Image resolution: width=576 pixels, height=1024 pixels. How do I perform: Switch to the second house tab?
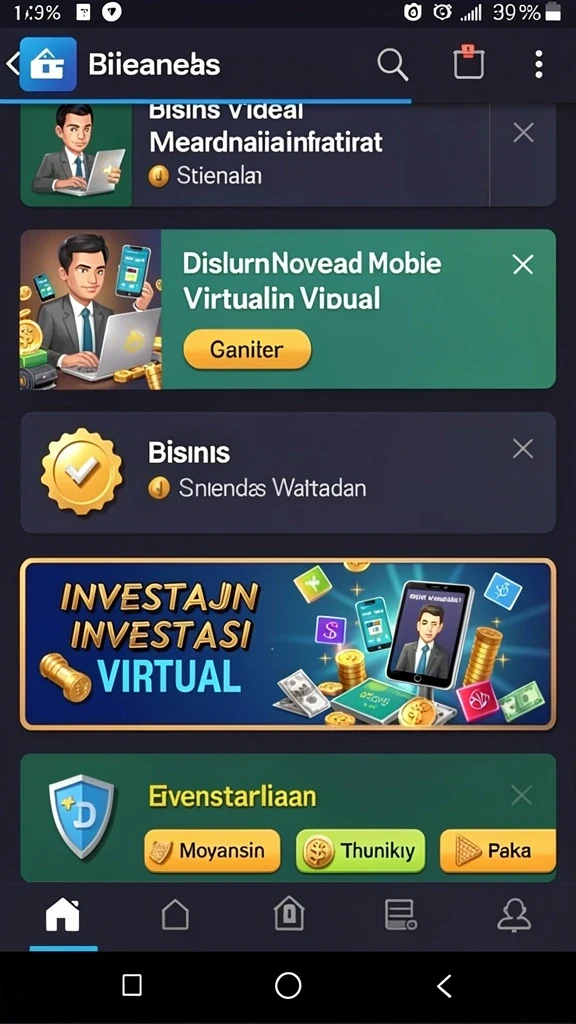pos(175,914)
